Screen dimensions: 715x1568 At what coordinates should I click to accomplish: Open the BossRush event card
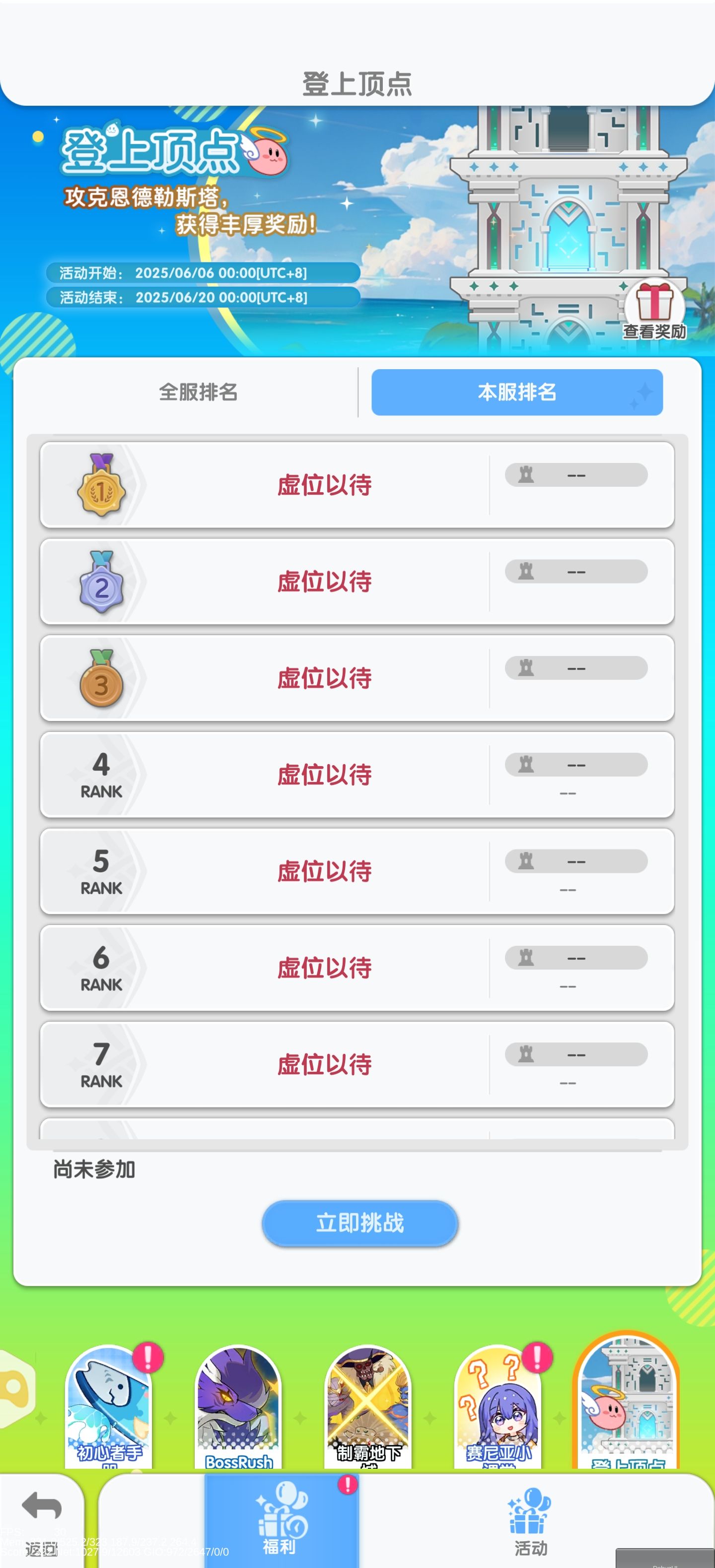coord(238,1409)
